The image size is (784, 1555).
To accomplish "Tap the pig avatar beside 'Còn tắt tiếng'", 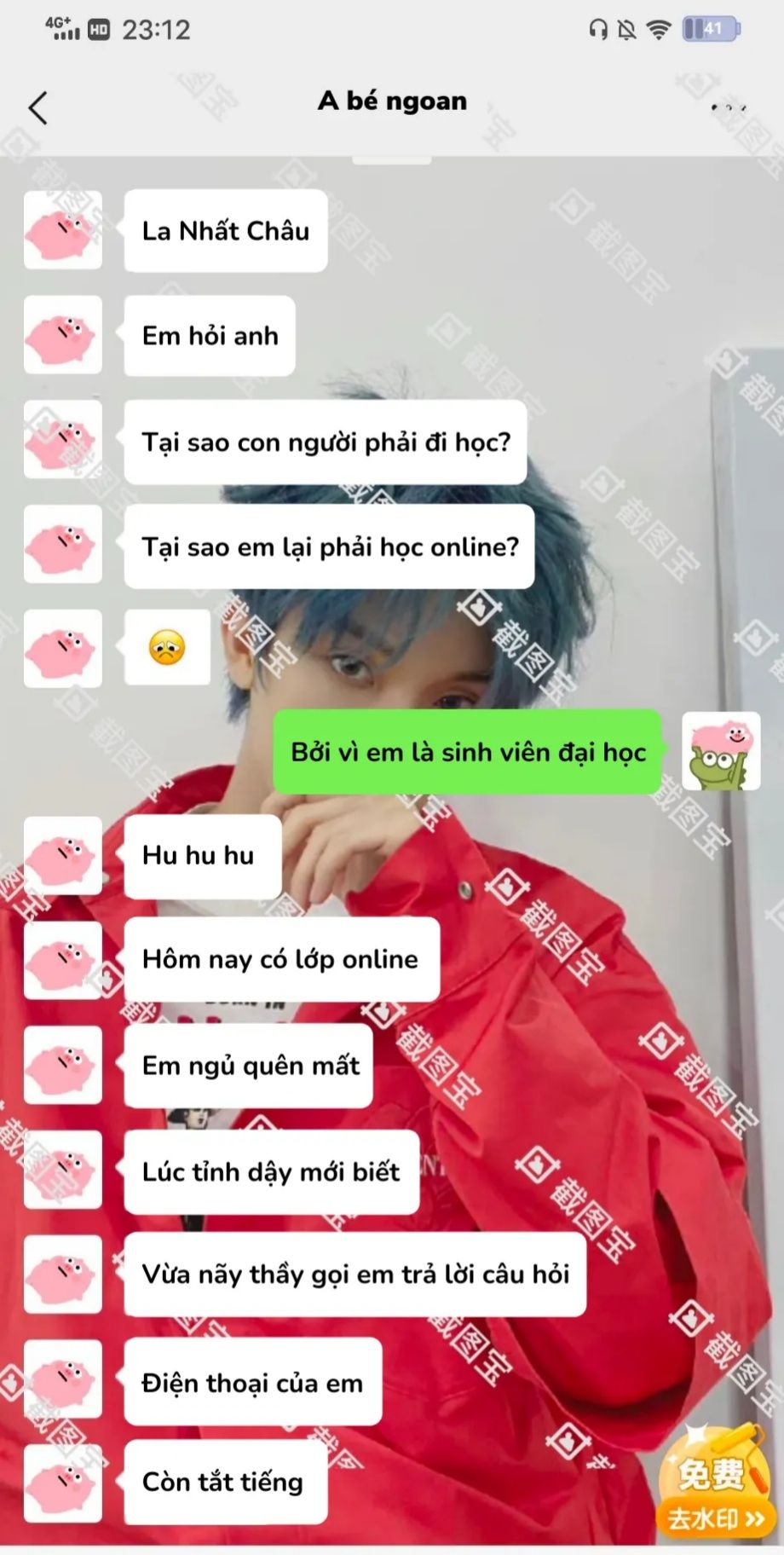I will point(63,1483).
